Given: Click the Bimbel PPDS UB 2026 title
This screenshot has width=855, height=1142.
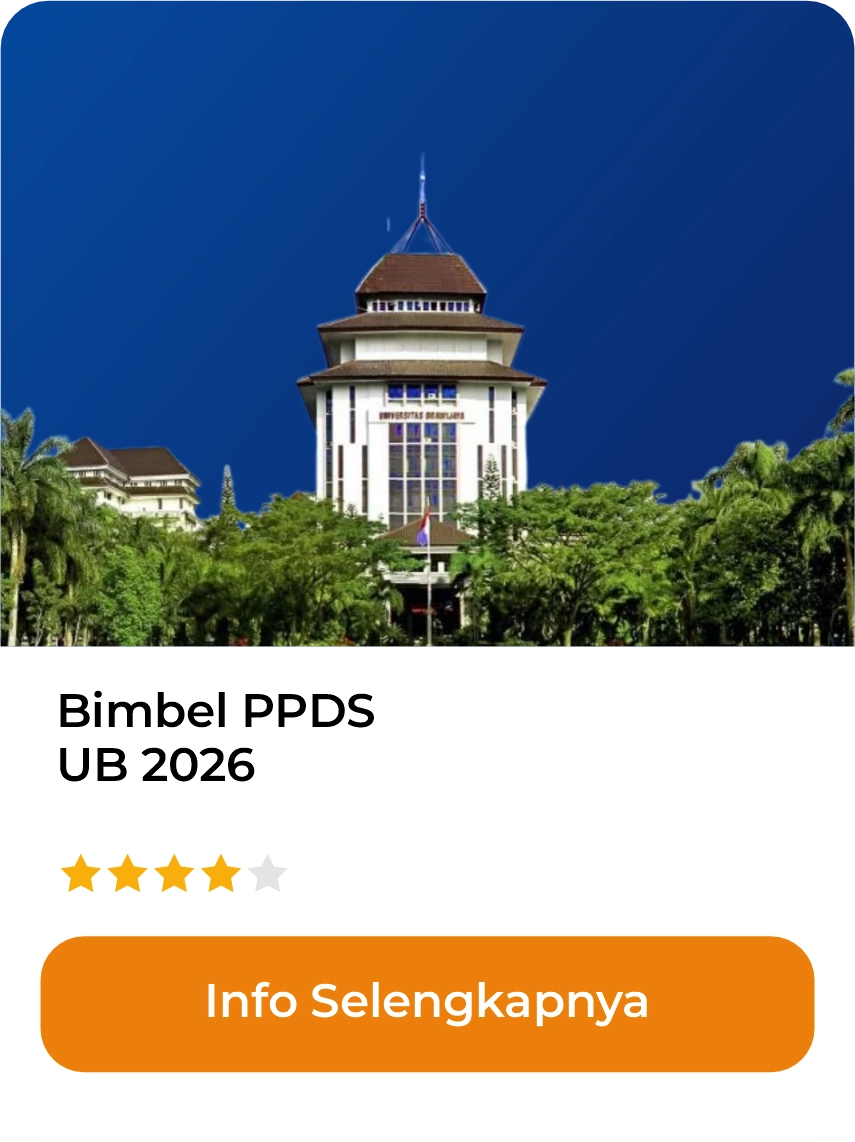Looking at the screenshot, I should point(216,738).
